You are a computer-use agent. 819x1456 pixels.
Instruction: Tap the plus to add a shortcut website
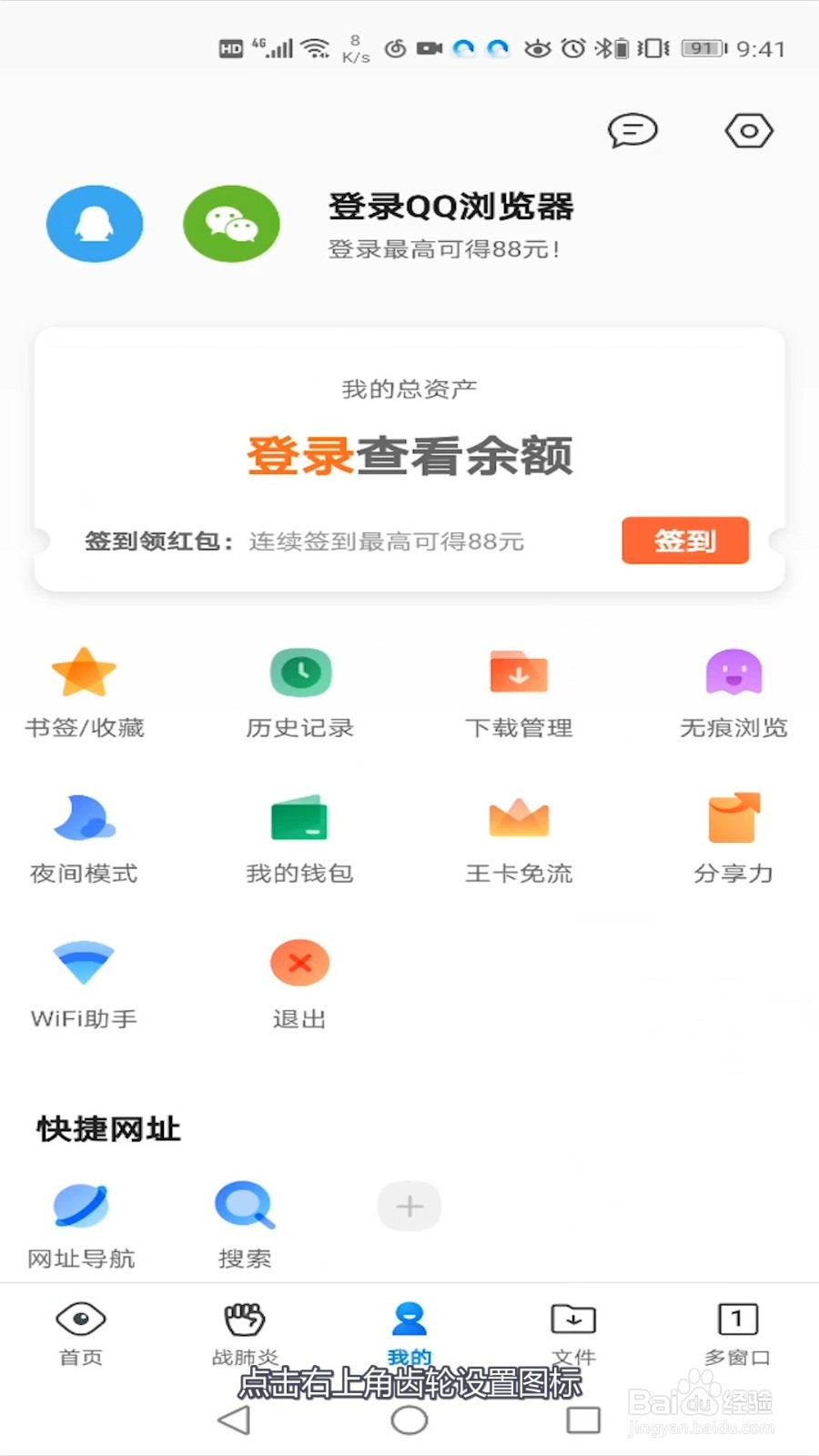[x=409, y=1206]
